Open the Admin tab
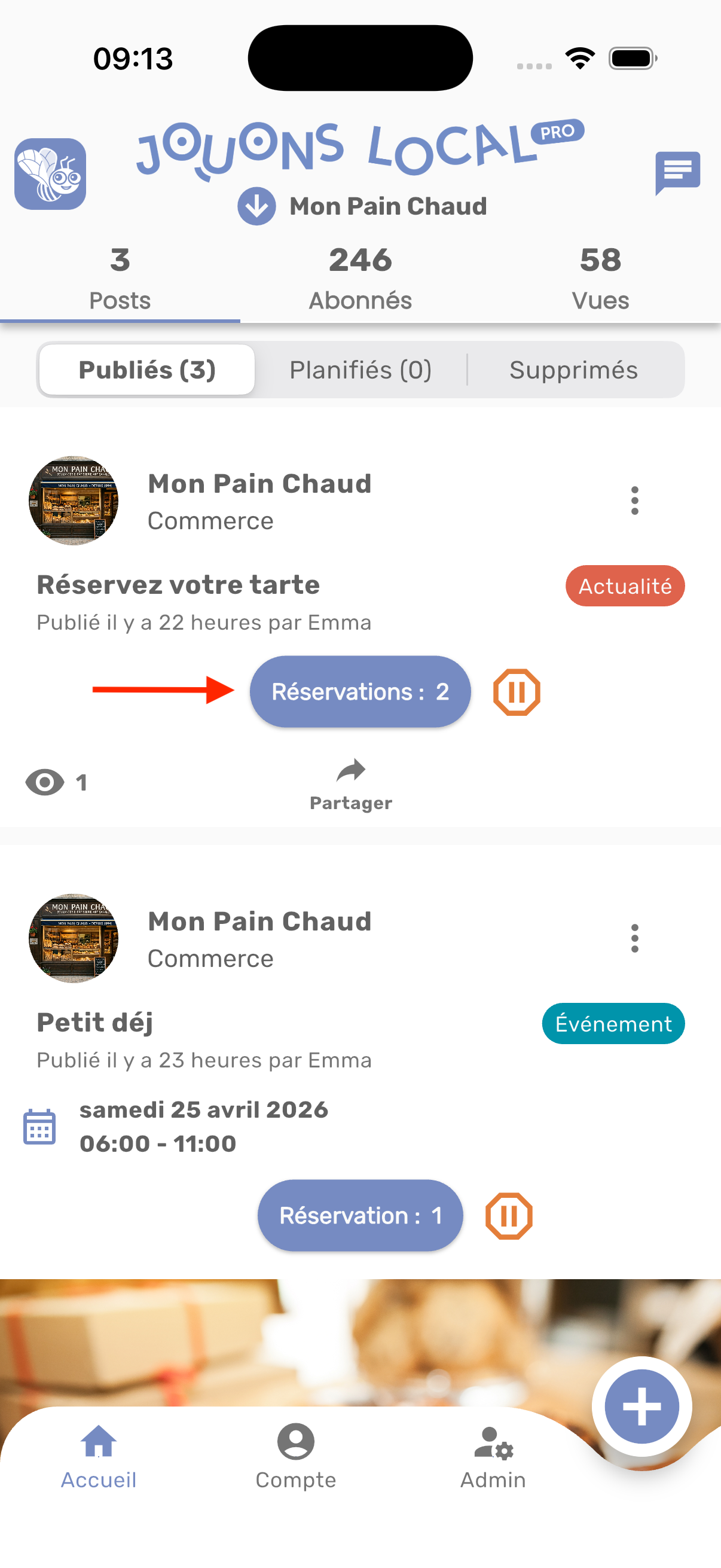Viewport: 721px width, 1568px height. [493, 1457]
